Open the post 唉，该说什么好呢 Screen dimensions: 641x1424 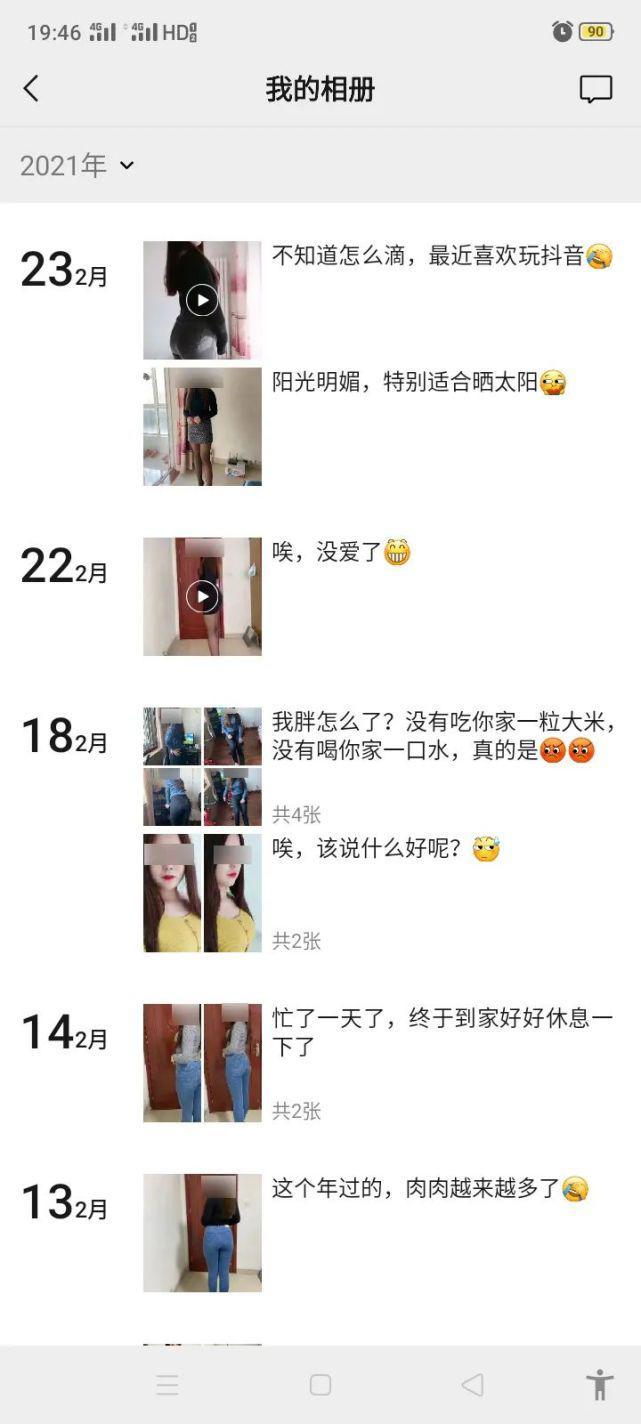tap(202, 893)
